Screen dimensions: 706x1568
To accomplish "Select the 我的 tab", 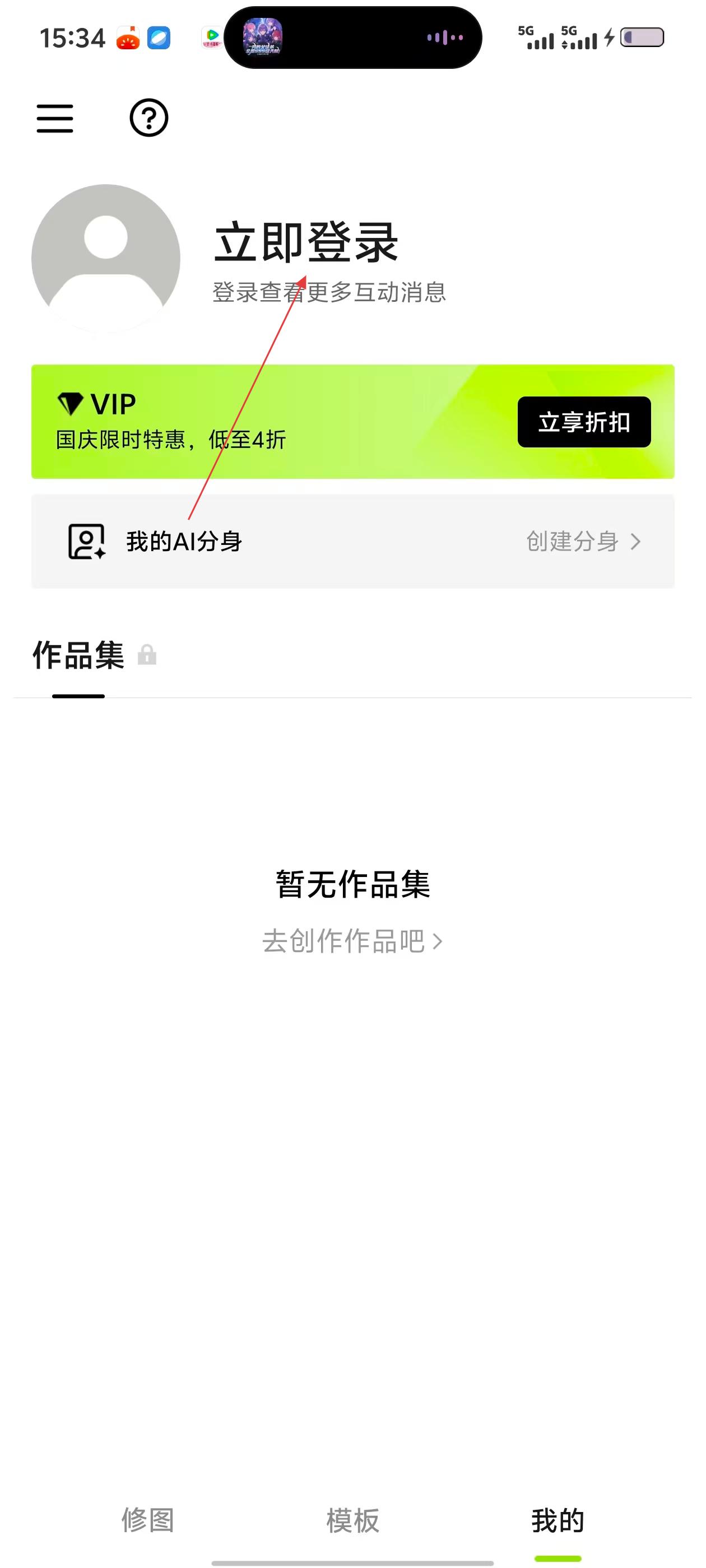I will 558,1520.
